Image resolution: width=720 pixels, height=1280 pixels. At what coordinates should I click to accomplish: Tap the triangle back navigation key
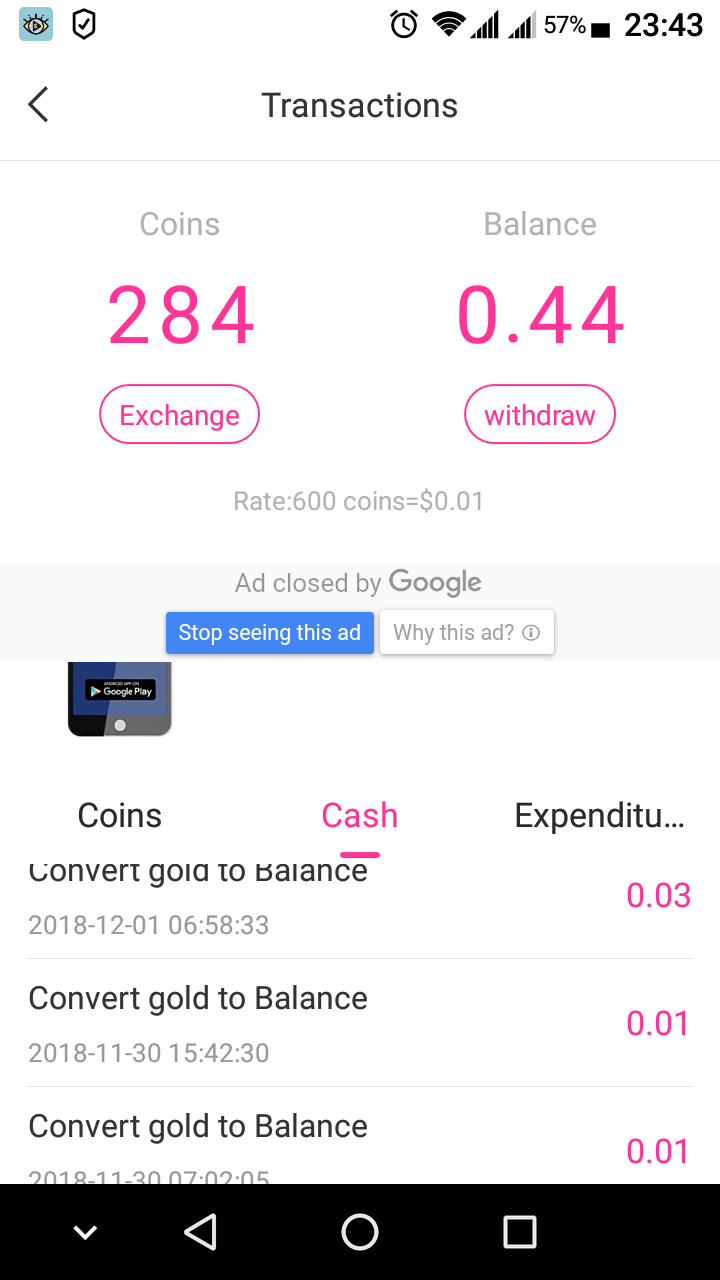click(200, 1232)
